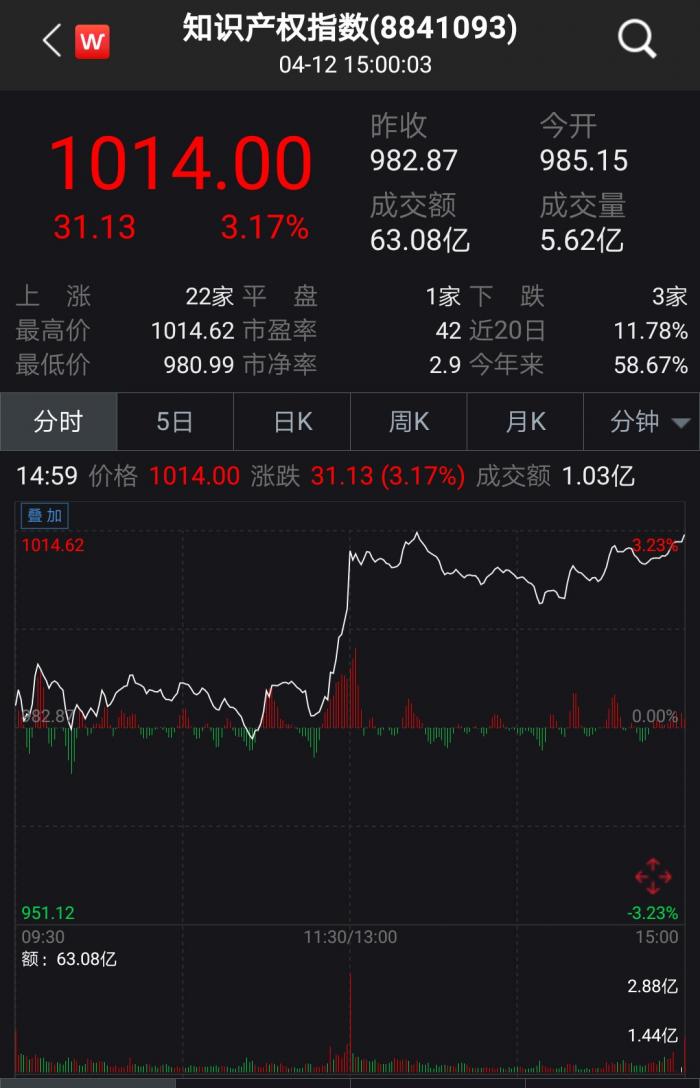
Task: Tap the red W app icon
Action: pyautogui.click(x=93, y=41)
